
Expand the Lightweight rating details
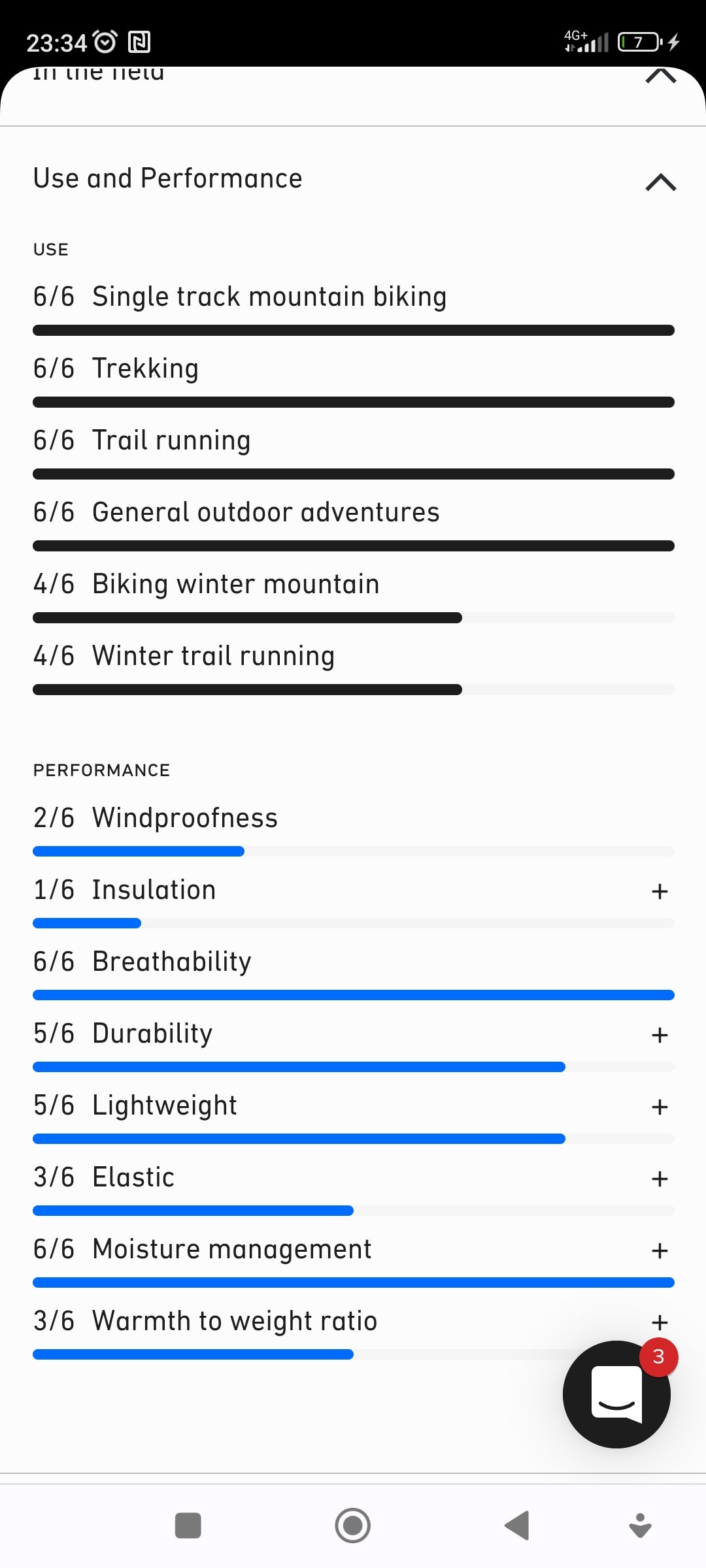(660, 1107)
